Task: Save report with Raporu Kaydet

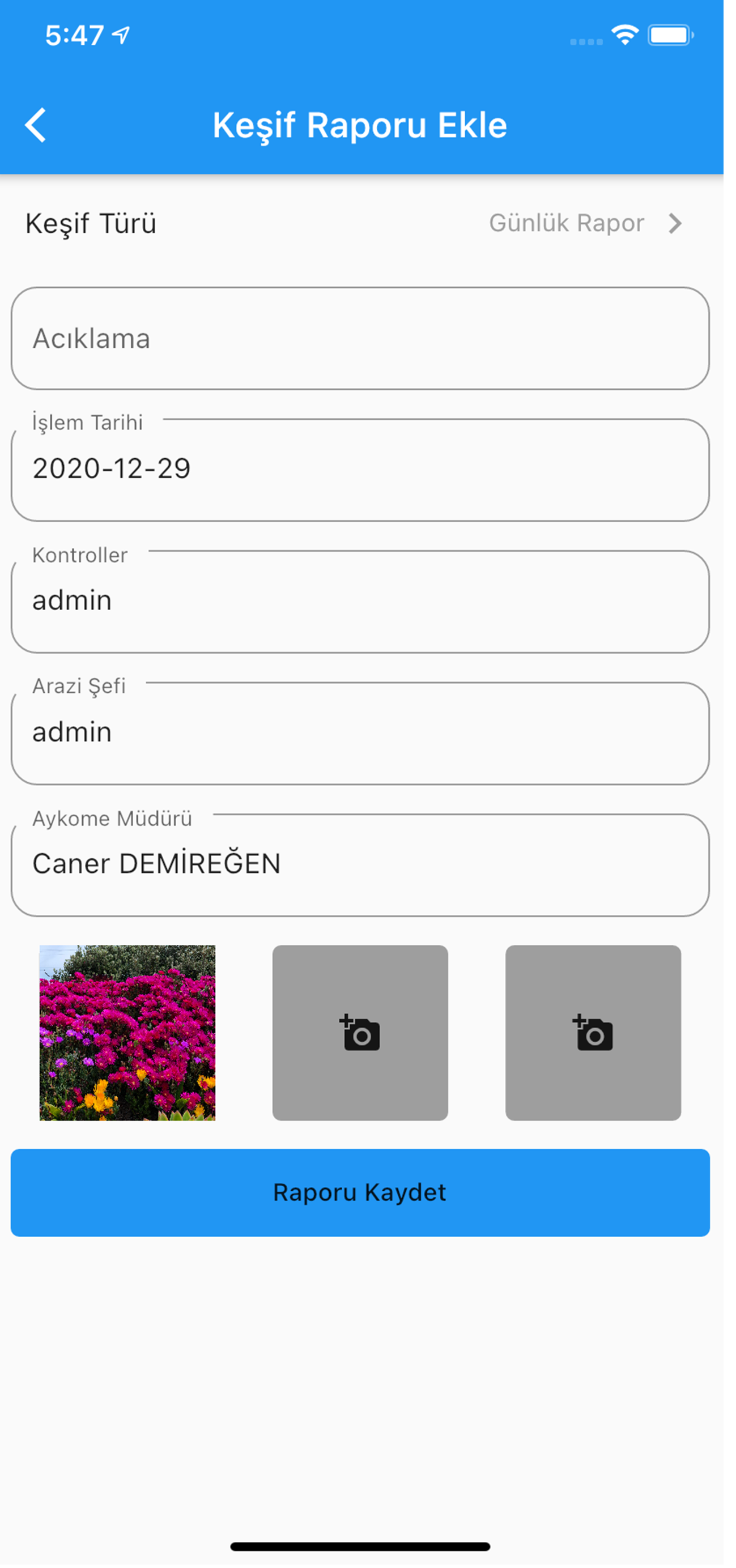Action: click(359, 1192)
